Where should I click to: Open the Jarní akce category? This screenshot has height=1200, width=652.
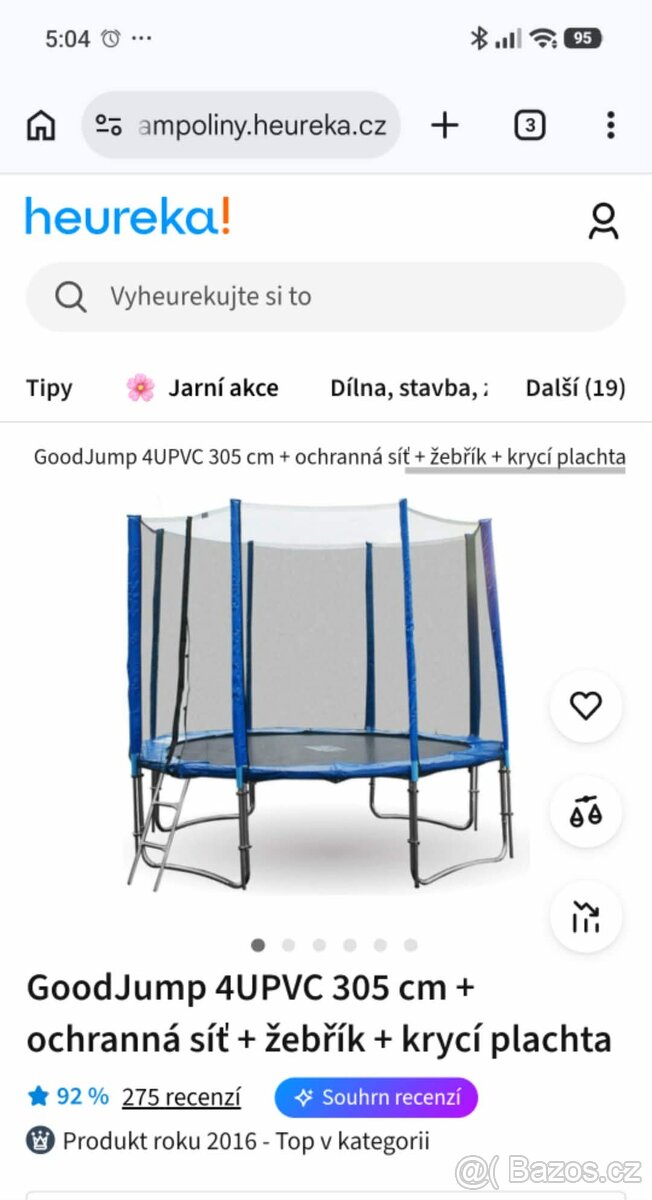[x=202, y=388]
